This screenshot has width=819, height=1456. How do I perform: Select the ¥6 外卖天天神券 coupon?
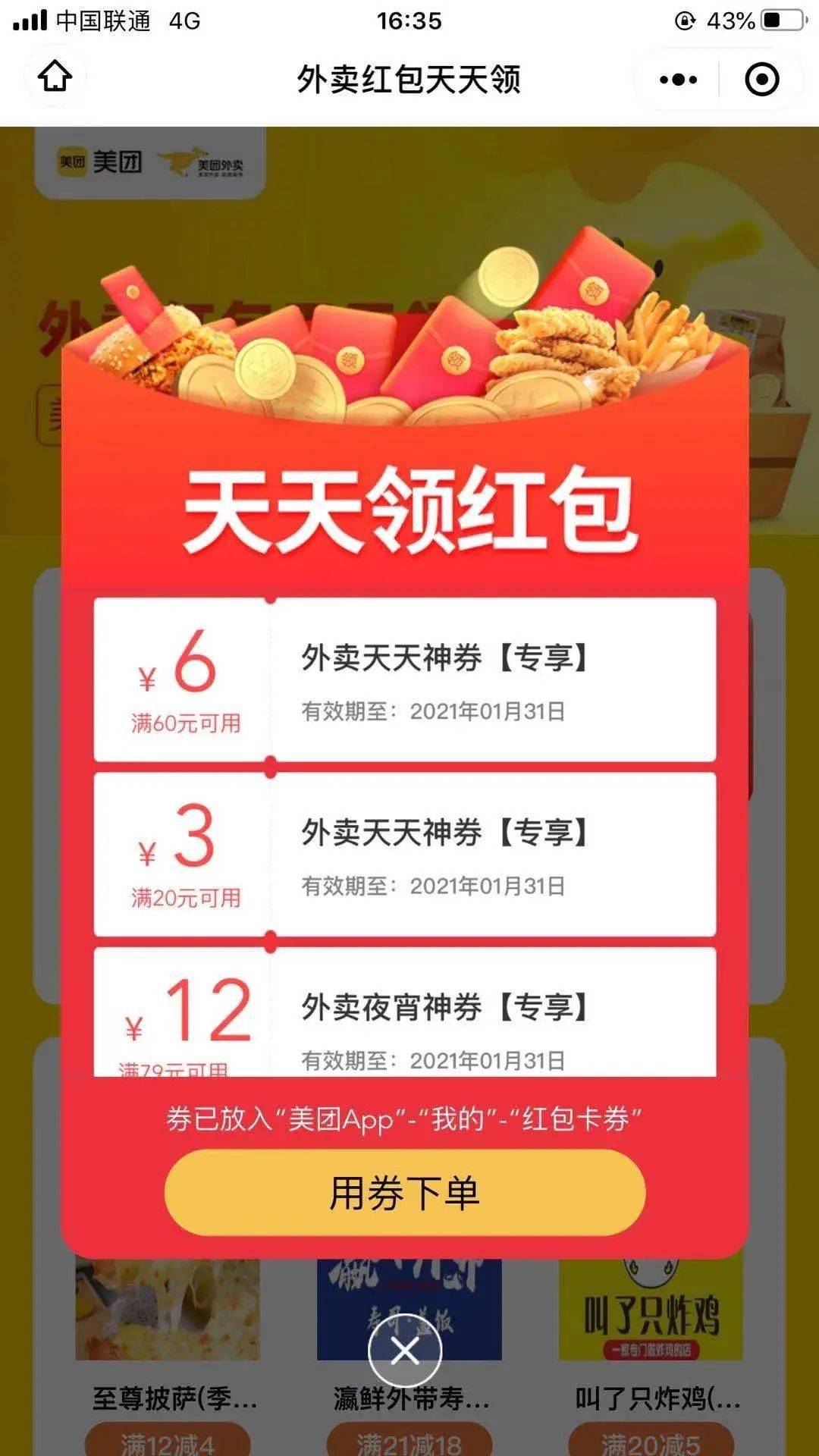coord(405,679)
